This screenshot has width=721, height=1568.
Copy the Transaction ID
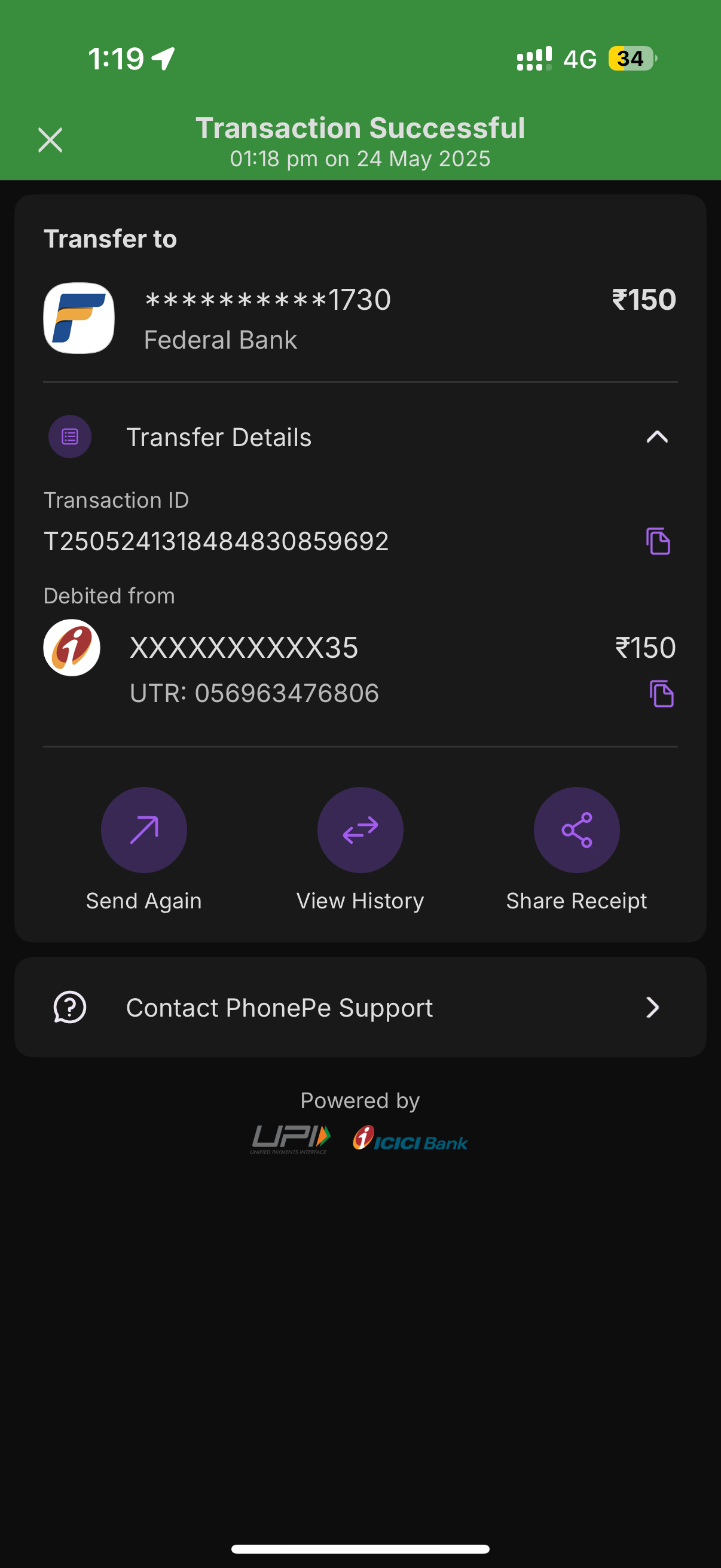[x=658, y=541]
